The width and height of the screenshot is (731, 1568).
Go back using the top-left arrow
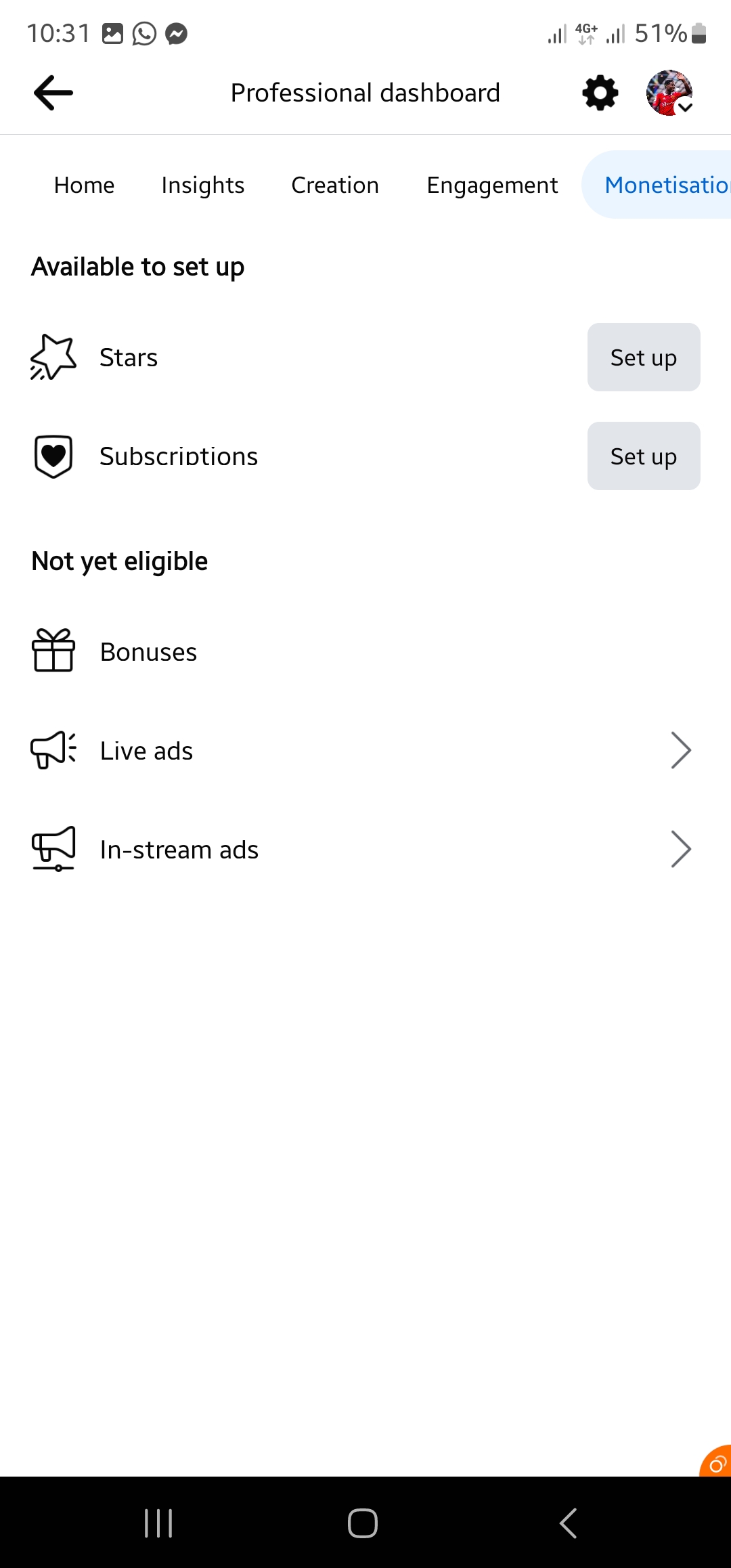[53, 93]
